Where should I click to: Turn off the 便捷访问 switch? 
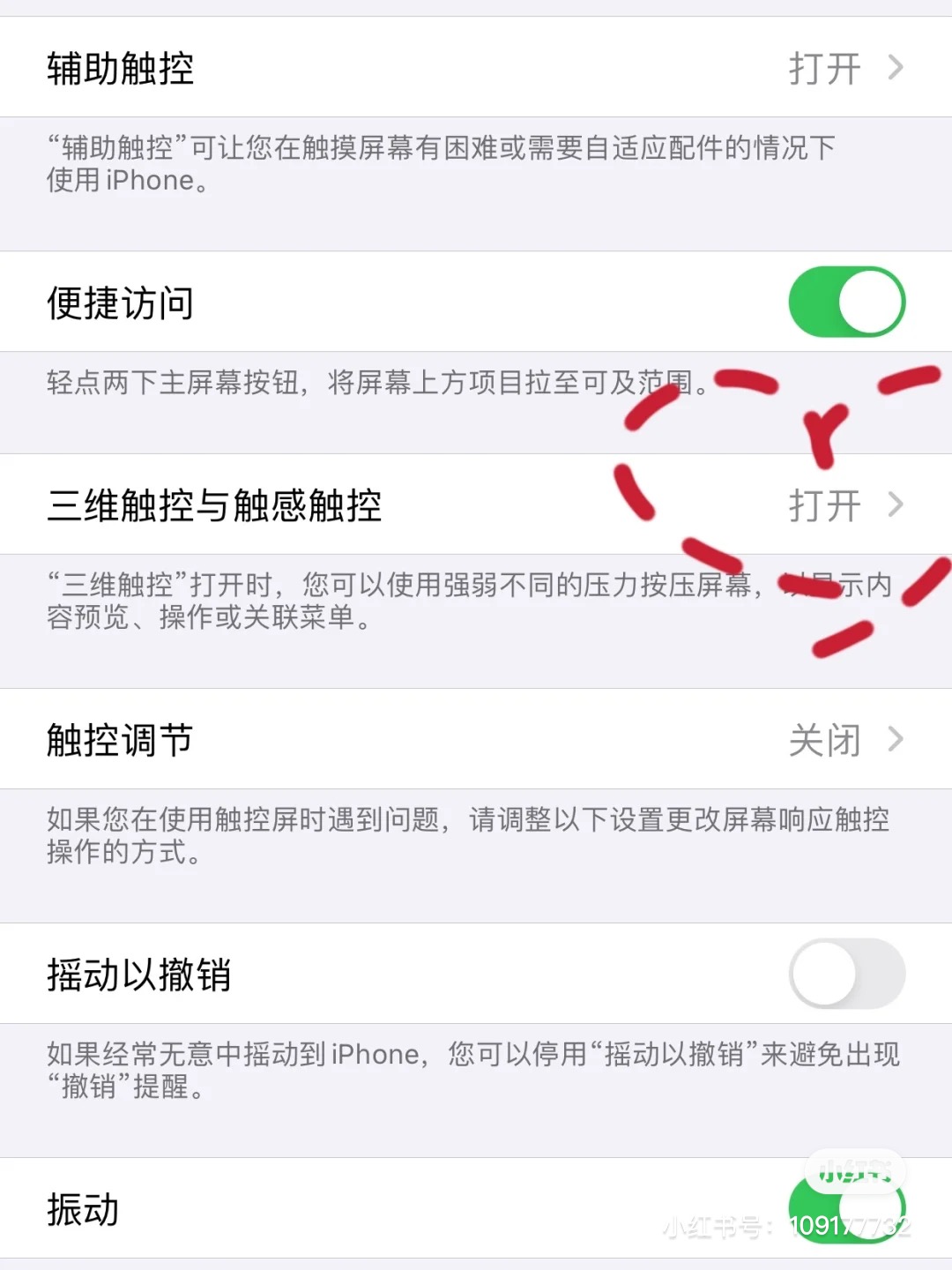[846, 303]
